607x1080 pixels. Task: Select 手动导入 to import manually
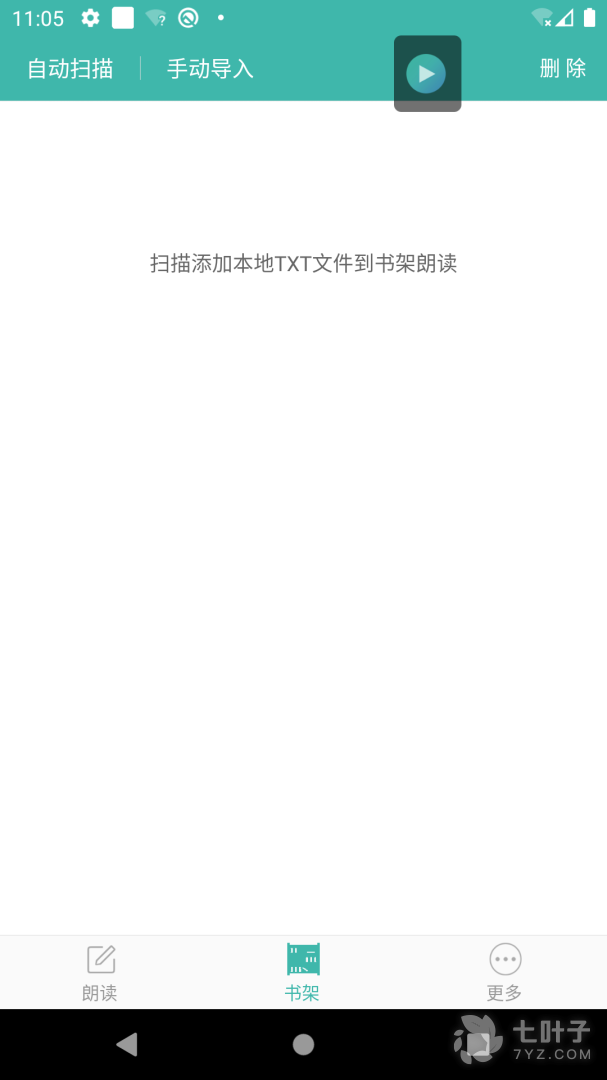[x=210, y=69]
